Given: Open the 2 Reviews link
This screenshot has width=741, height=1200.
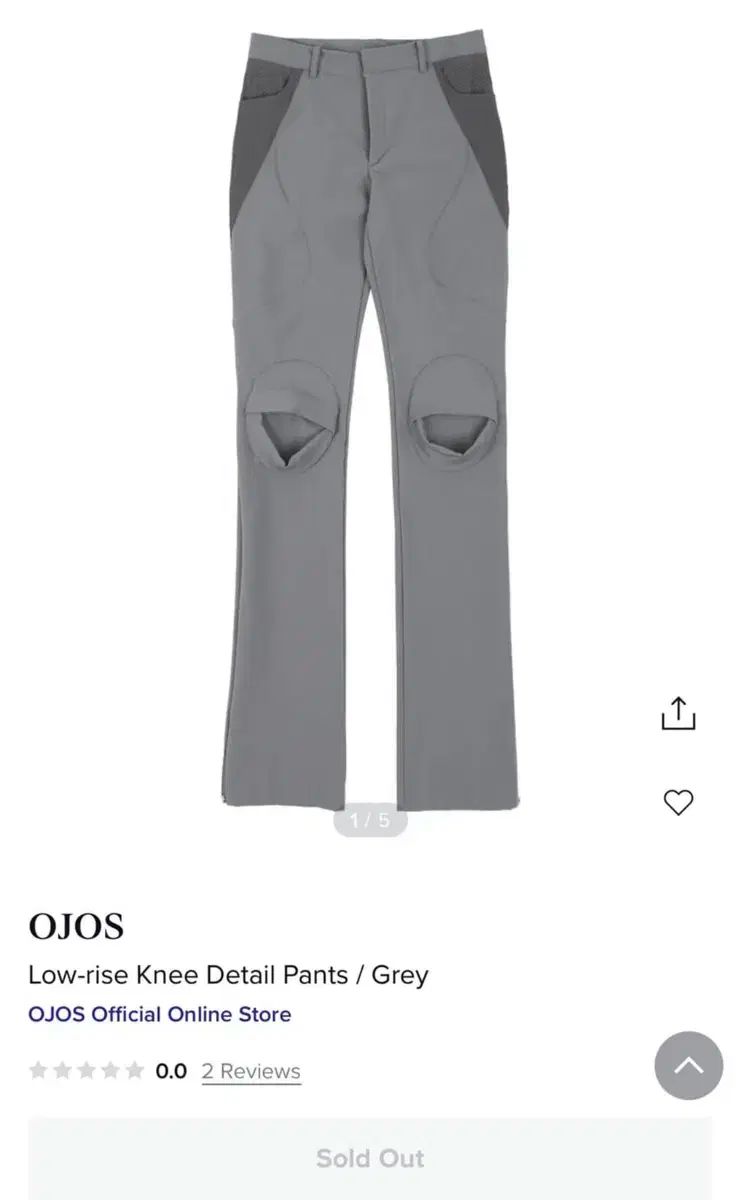Looking at the screenshot, I should point(251,1070).
